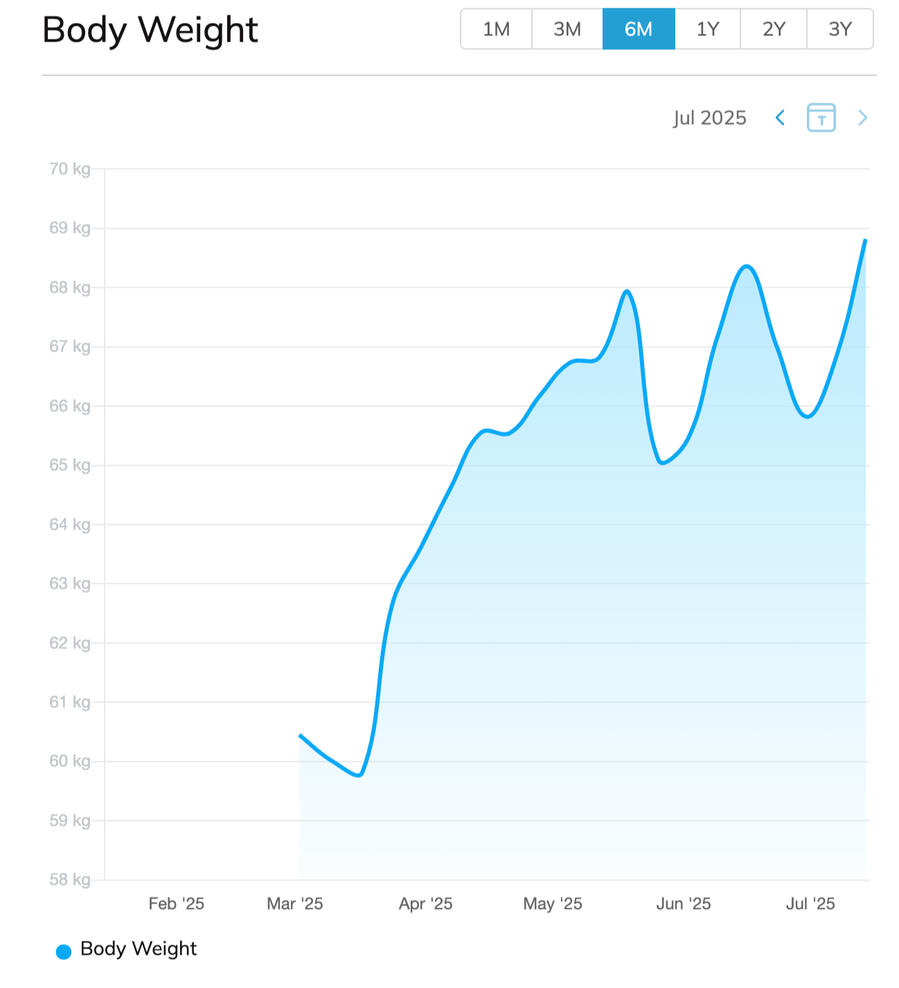
Task: Choose the 3Y range
Action: coord(840,29)
